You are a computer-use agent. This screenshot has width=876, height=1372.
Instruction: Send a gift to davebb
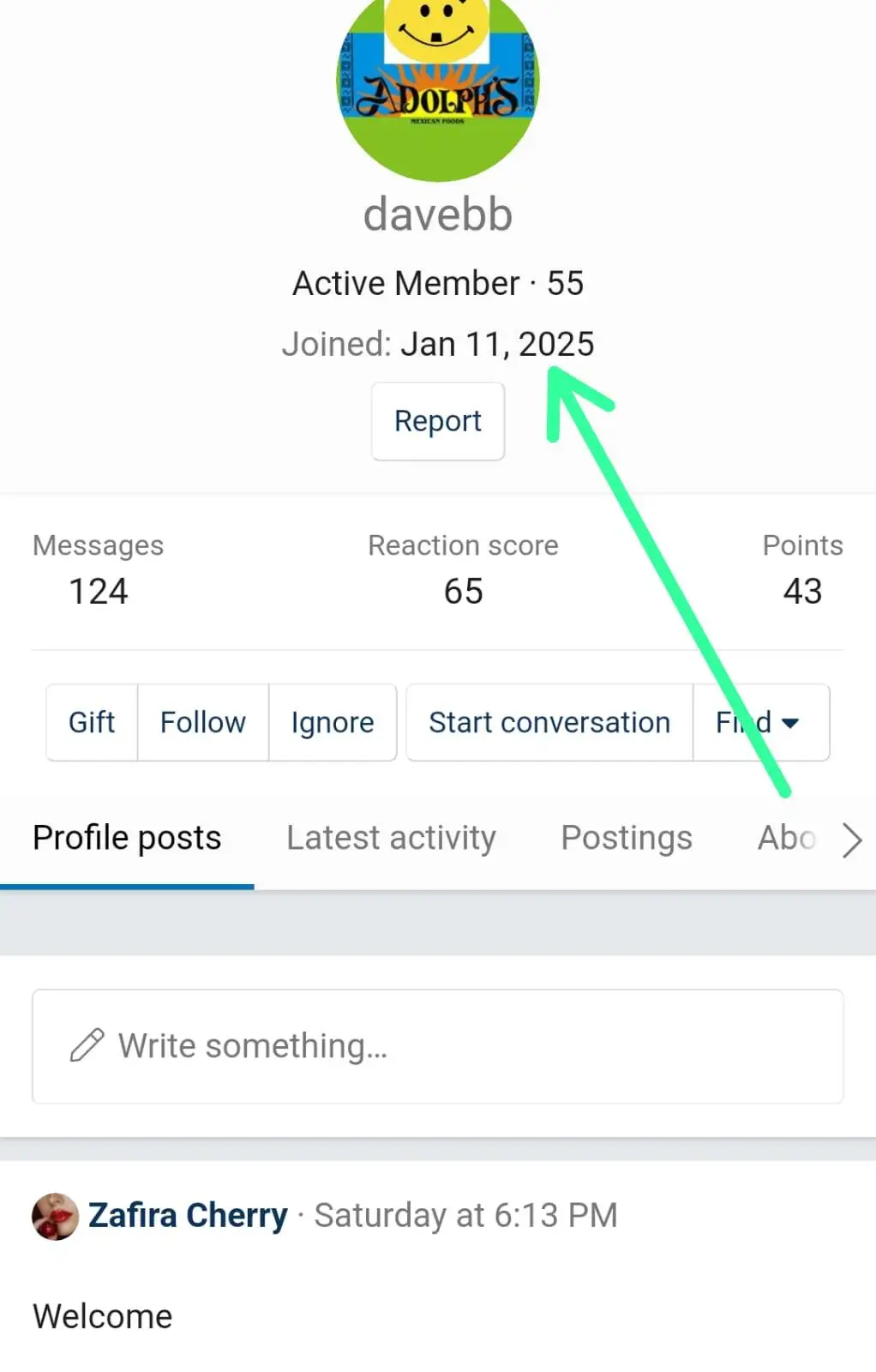tap(92, 722)
